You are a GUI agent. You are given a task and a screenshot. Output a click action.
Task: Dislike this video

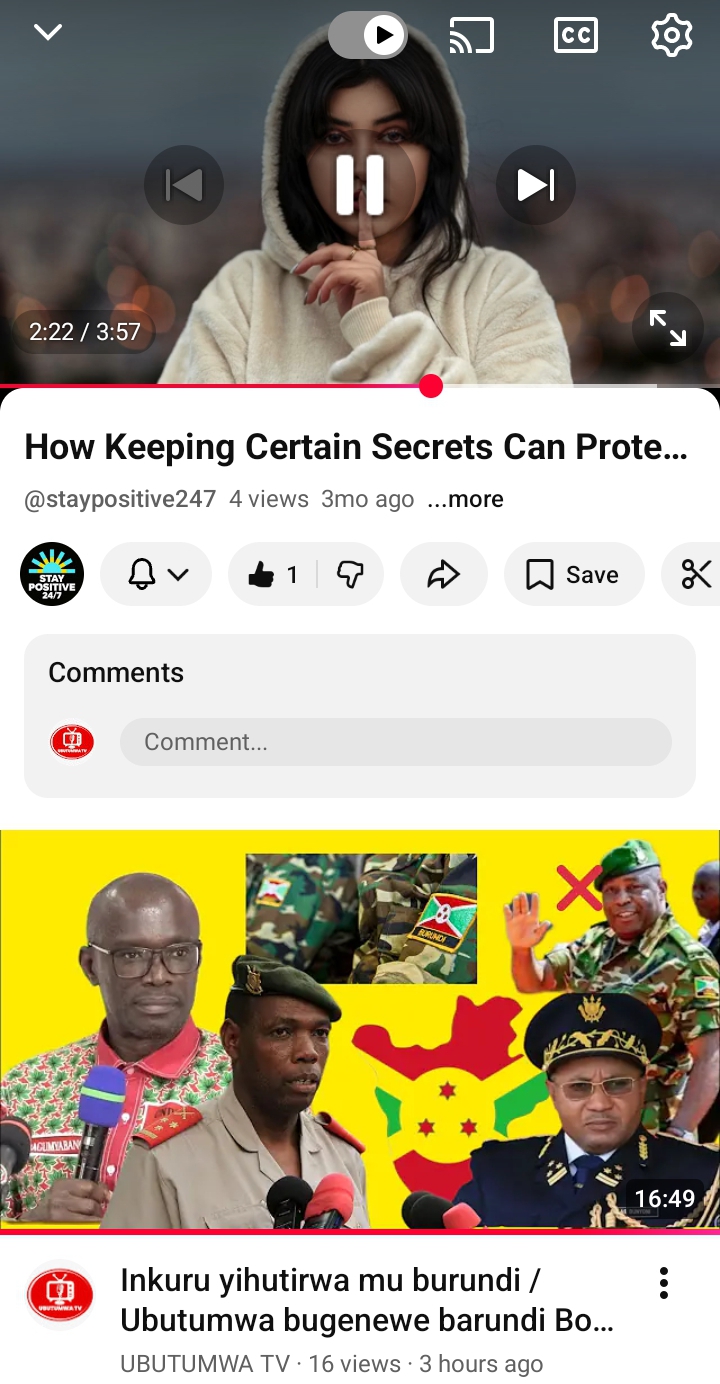(x=350, y=574)
